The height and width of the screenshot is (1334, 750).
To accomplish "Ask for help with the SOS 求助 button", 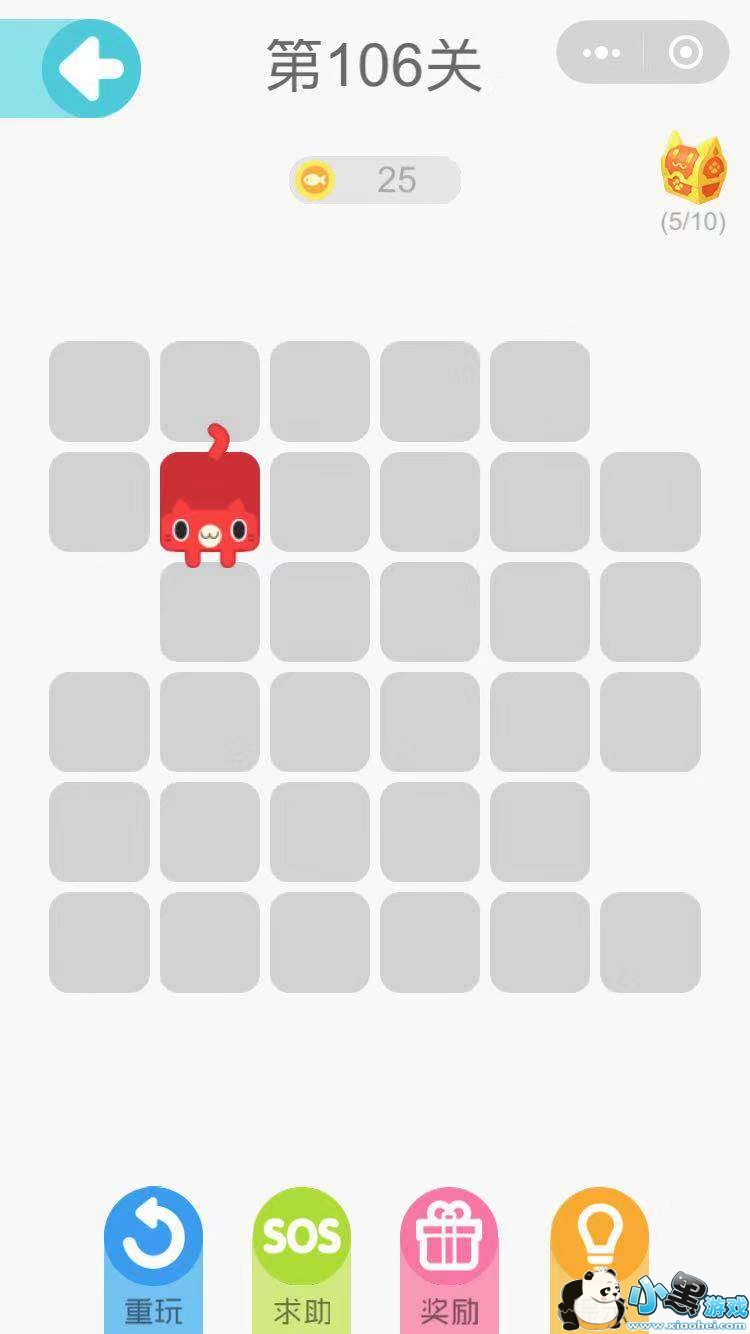I will point(301,1250).
